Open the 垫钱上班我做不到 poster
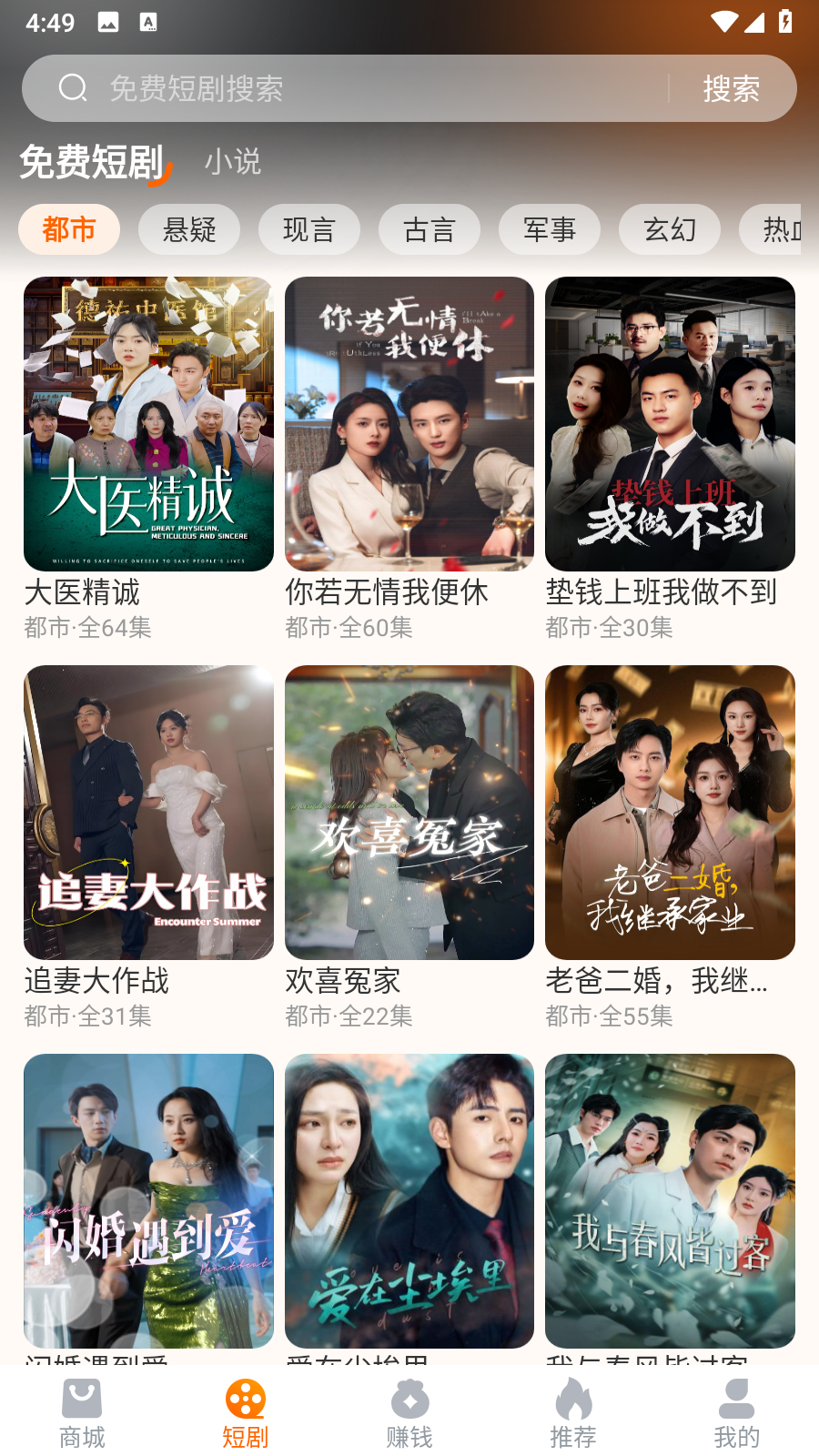 (670, 424)
